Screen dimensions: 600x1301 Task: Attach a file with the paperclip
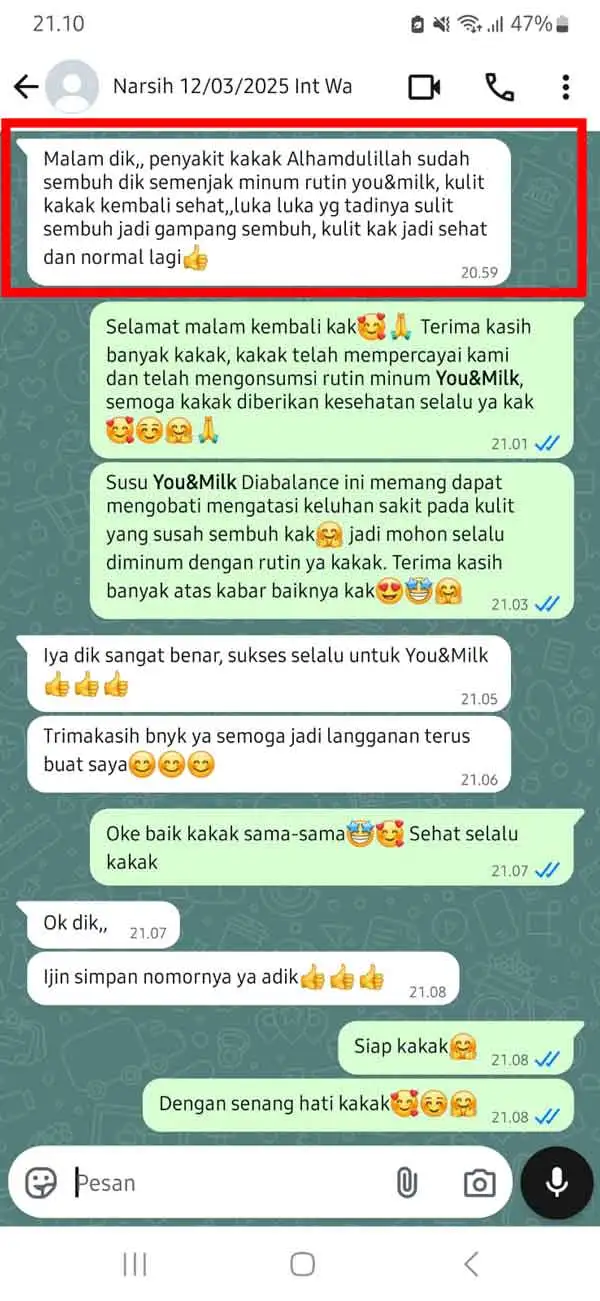(407, 1183)
